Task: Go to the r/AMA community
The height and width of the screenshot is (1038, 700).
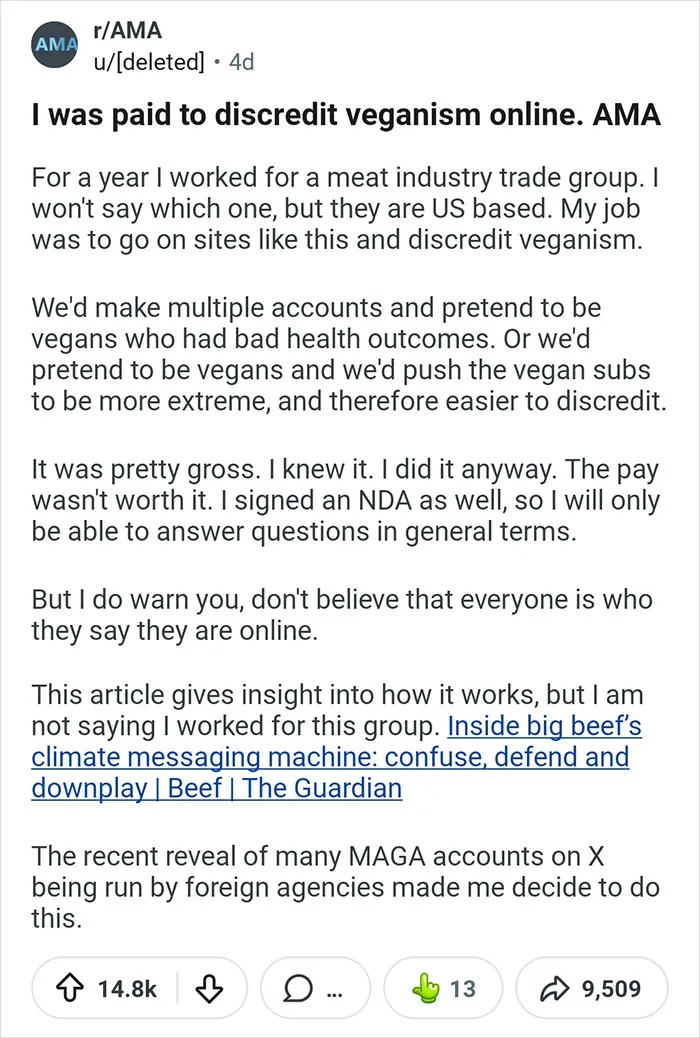Action: pos(128,30)
